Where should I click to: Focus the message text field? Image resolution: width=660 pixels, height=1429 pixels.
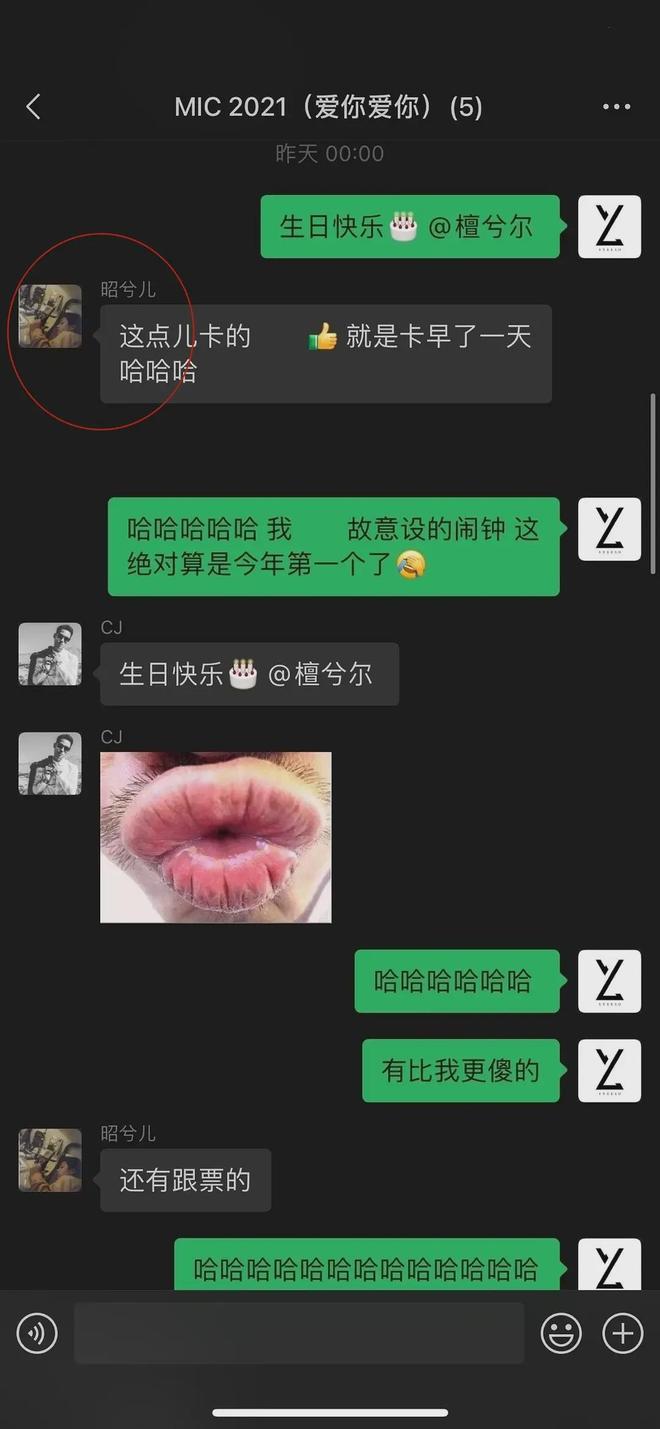click(298, 1333)
